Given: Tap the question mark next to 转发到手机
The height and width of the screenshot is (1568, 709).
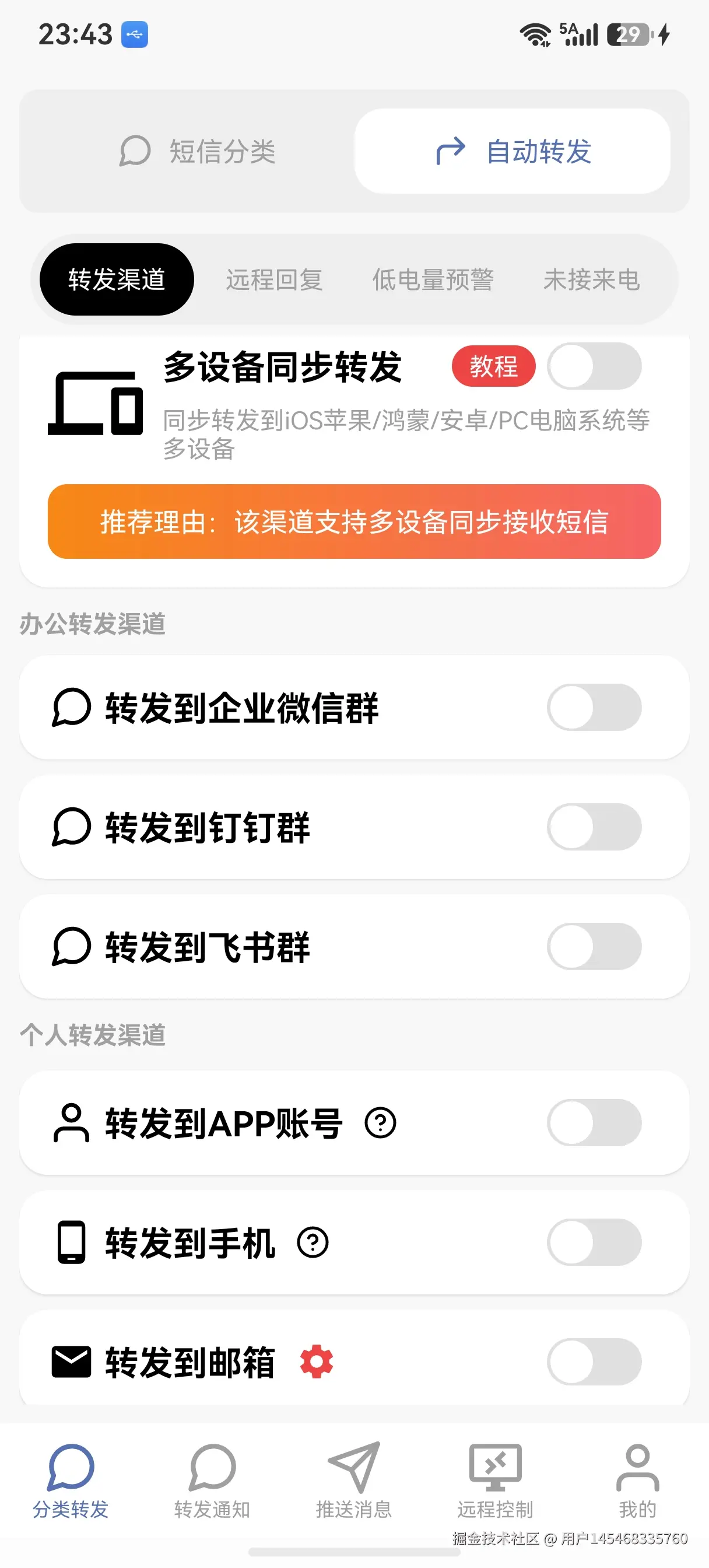Looking at the screenshot, I should click(x=313, y=1242).
